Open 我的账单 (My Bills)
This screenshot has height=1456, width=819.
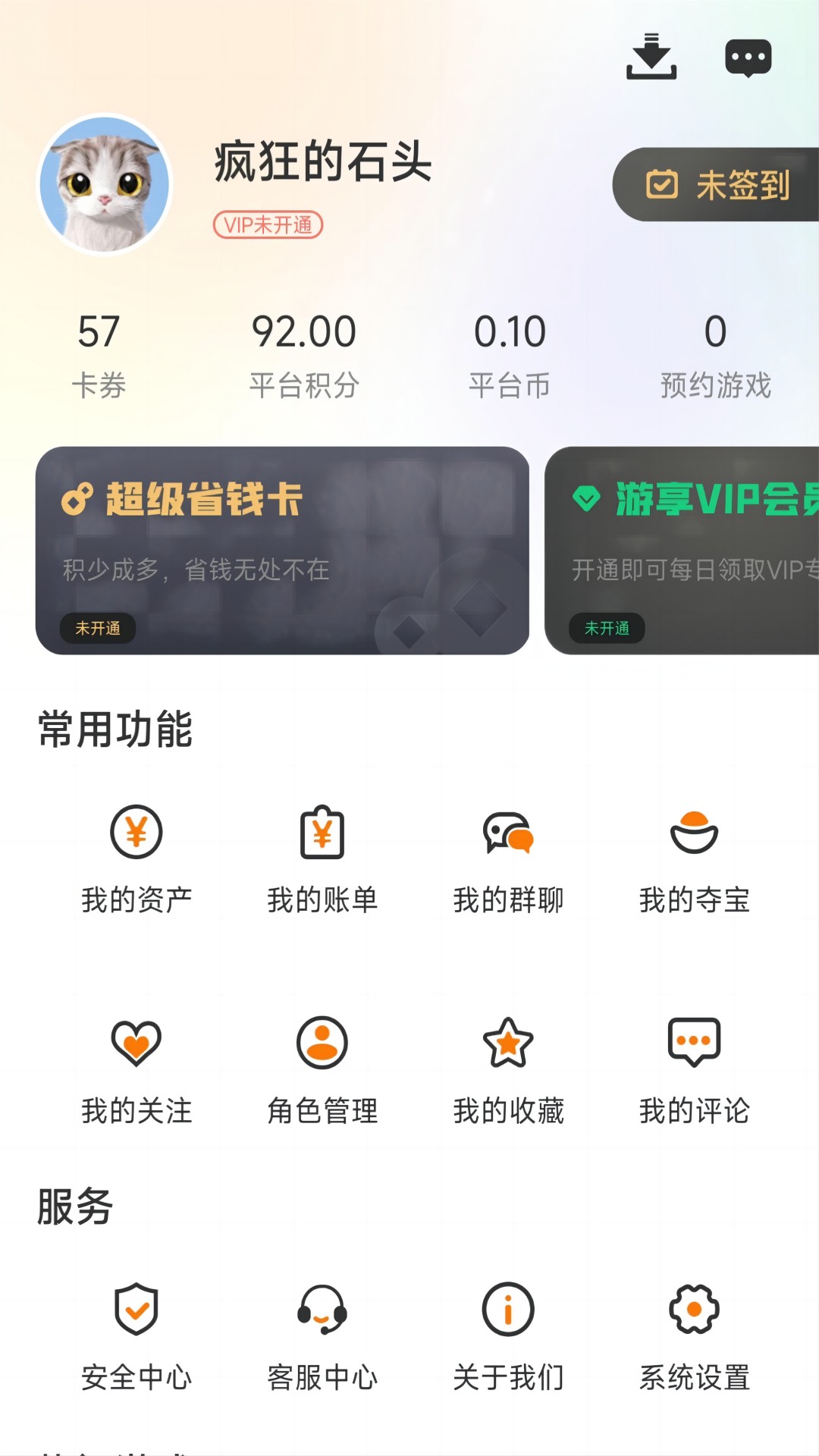coord(323,857)
